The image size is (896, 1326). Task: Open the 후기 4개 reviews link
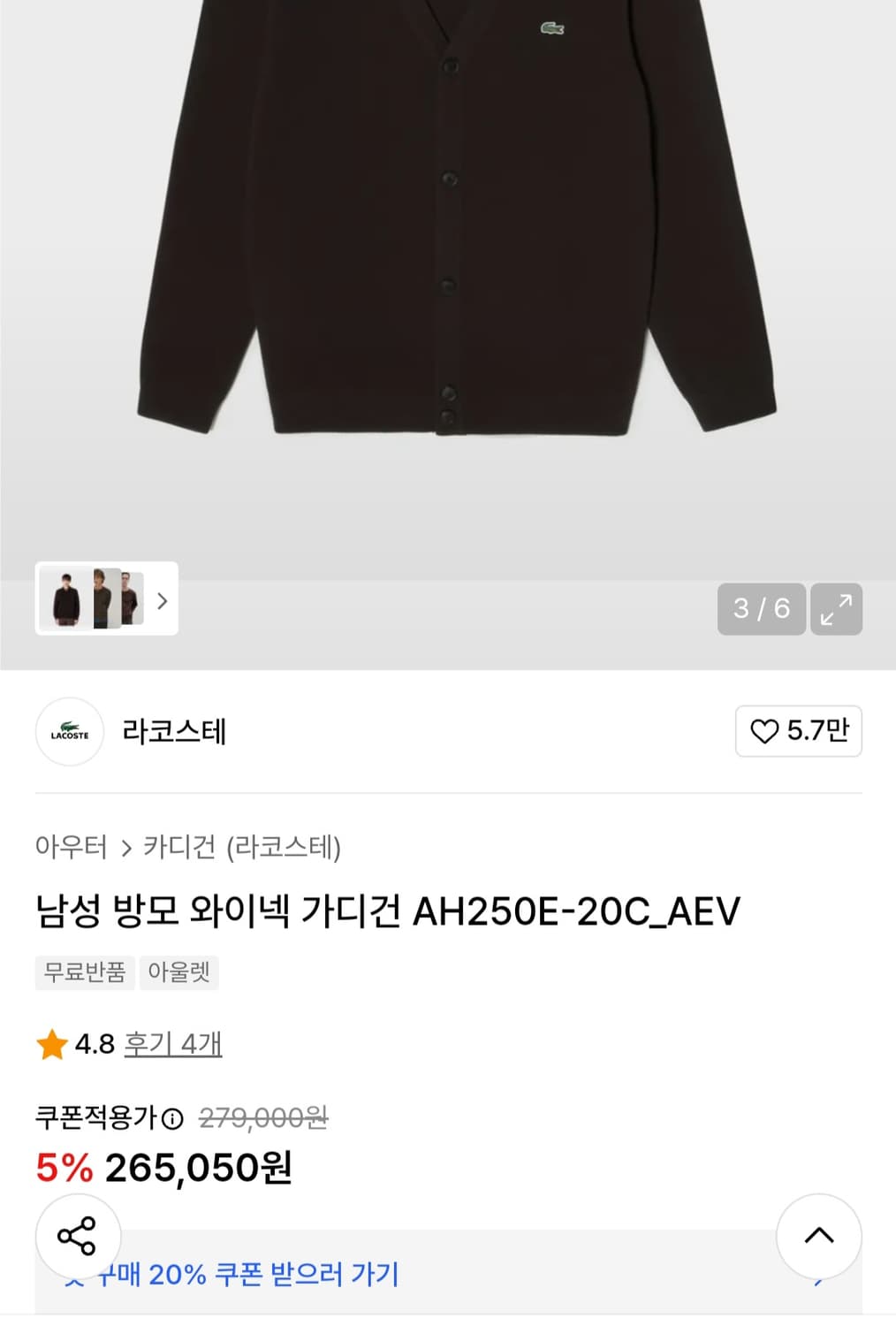pyautogui.click(x=173, y=1045)
